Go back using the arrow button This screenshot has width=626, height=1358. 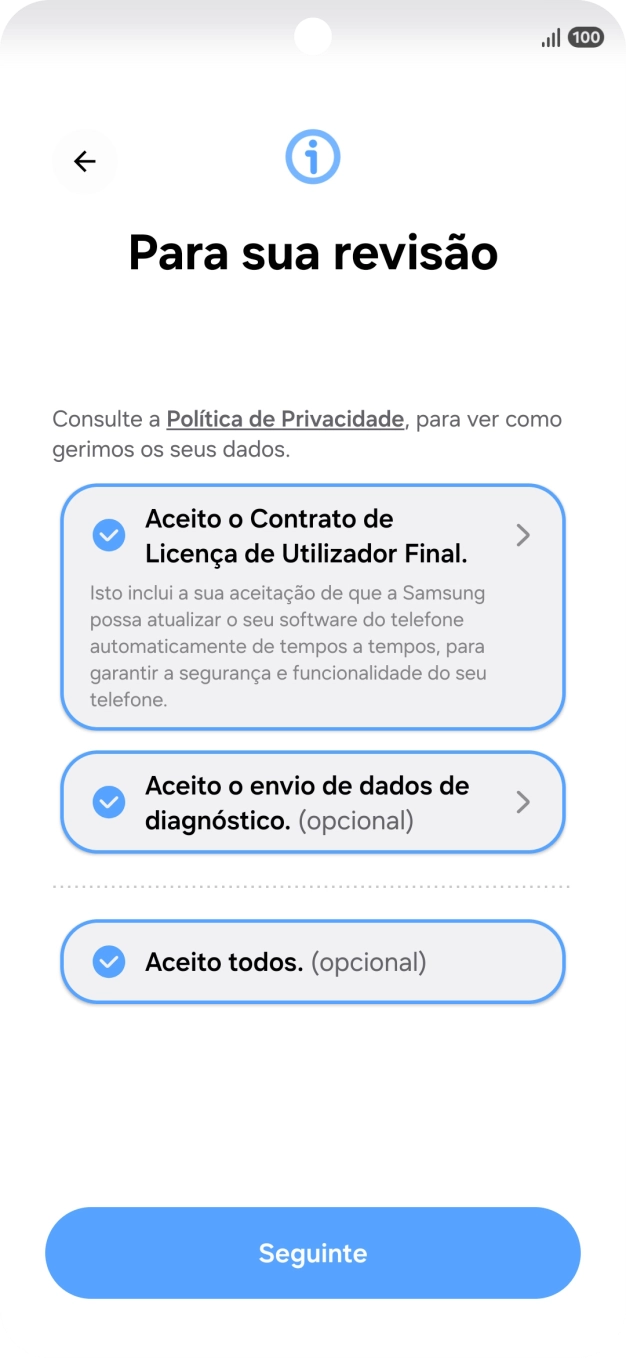pyautogui.click(x=85, y=161)
